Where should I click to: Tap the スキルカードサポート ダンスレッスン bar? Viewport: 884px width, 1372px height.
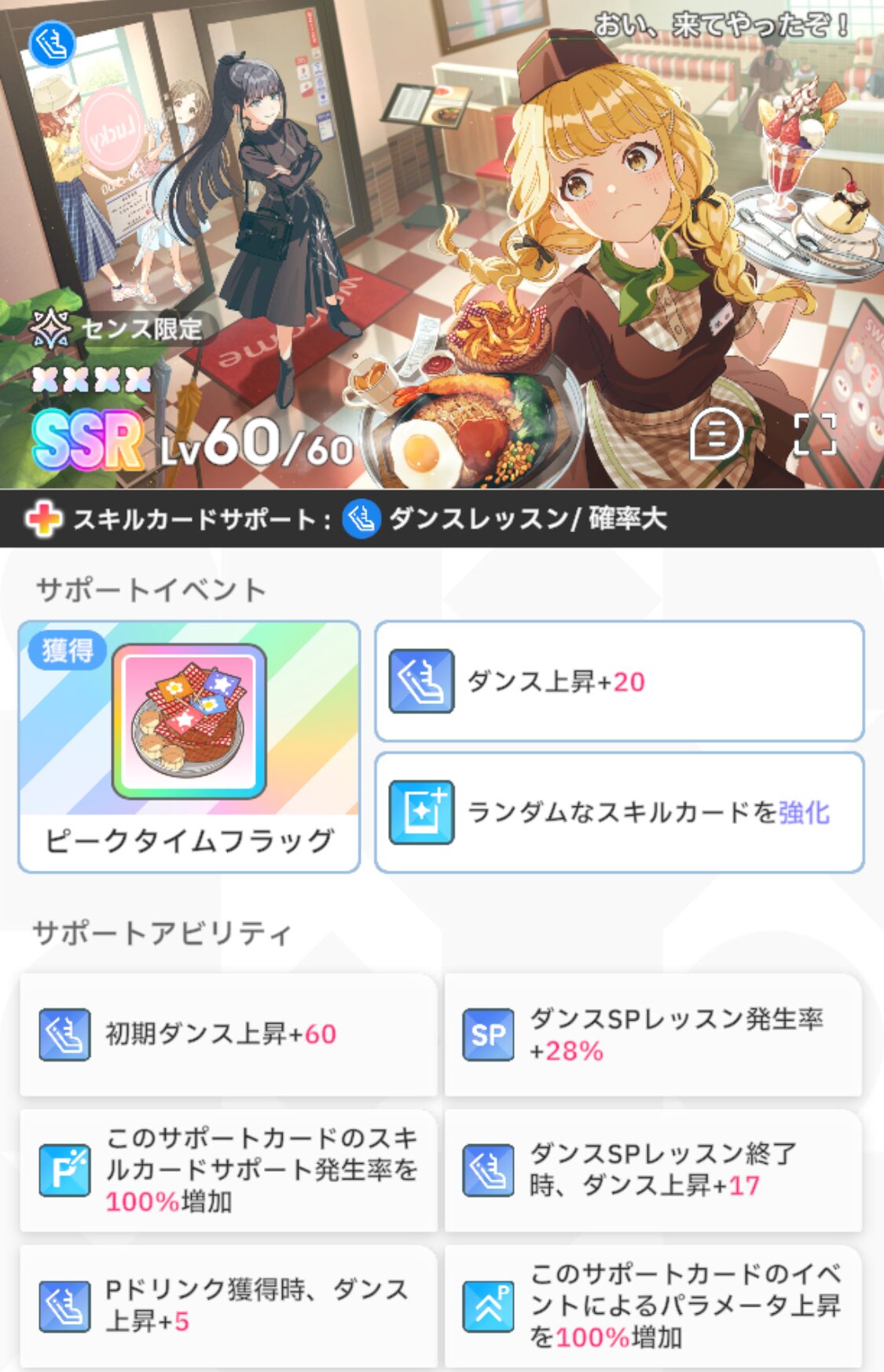[442, 519]
